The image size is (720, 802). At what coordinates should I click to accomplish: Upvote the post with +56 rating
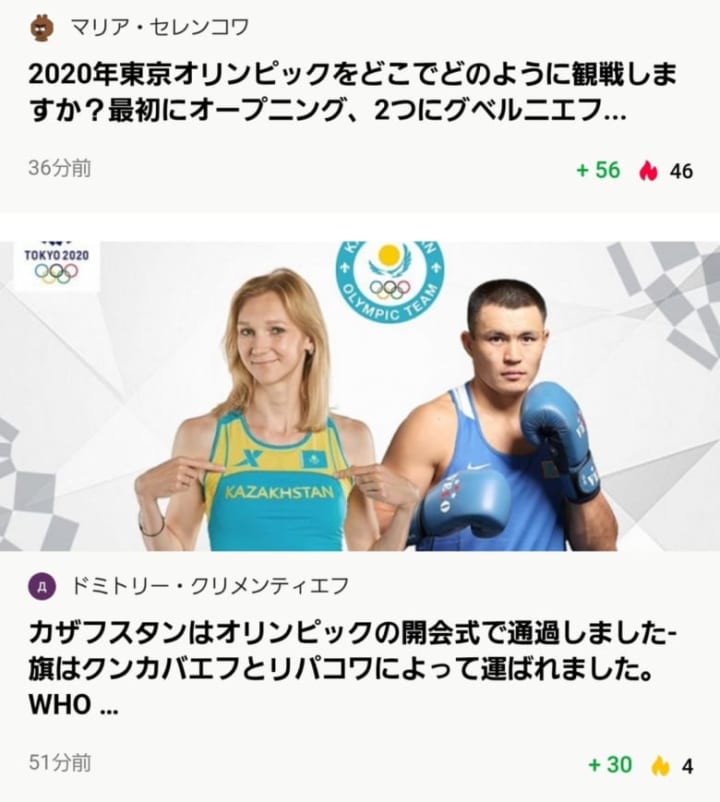click(x=599, y=170)
